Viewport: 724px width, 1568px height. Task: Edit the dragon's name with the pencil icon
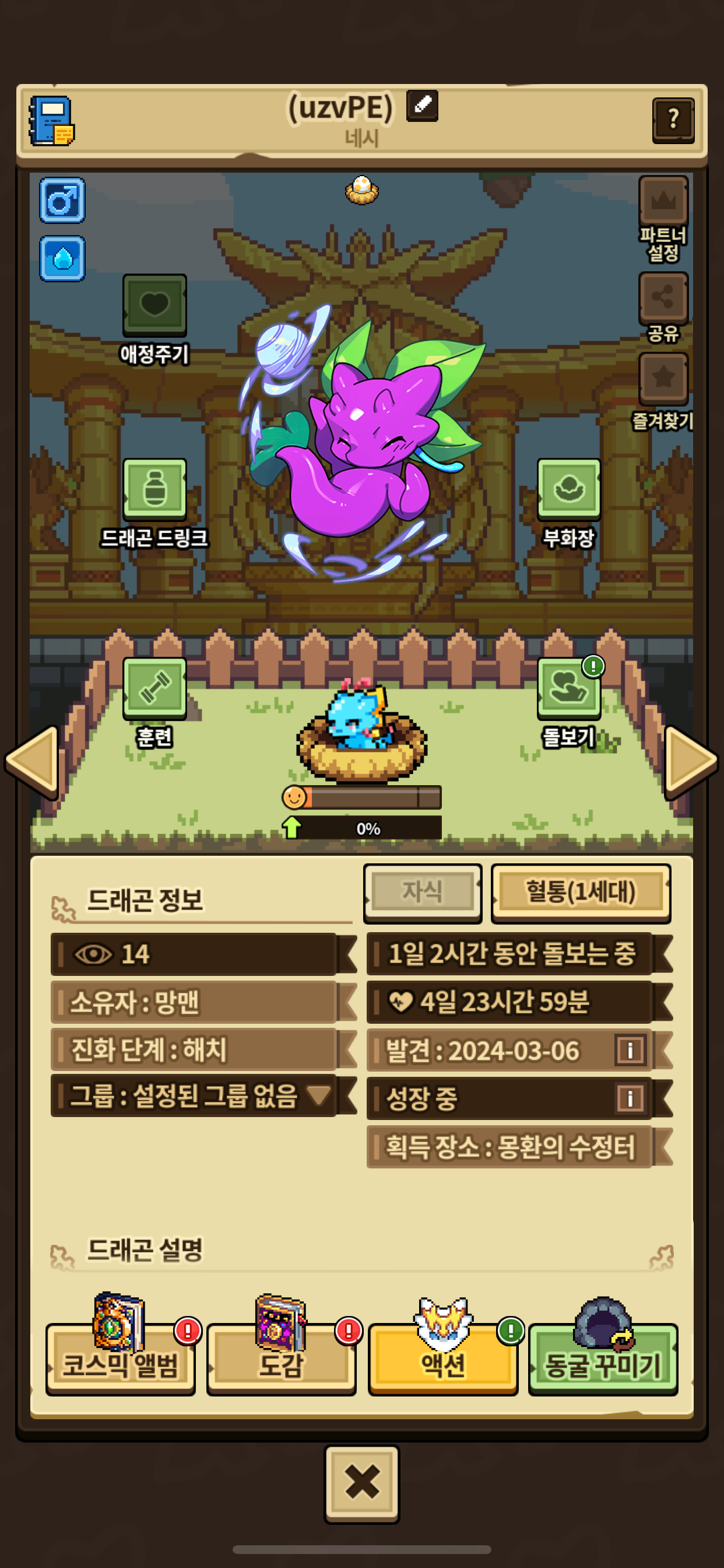pos(422,106)
